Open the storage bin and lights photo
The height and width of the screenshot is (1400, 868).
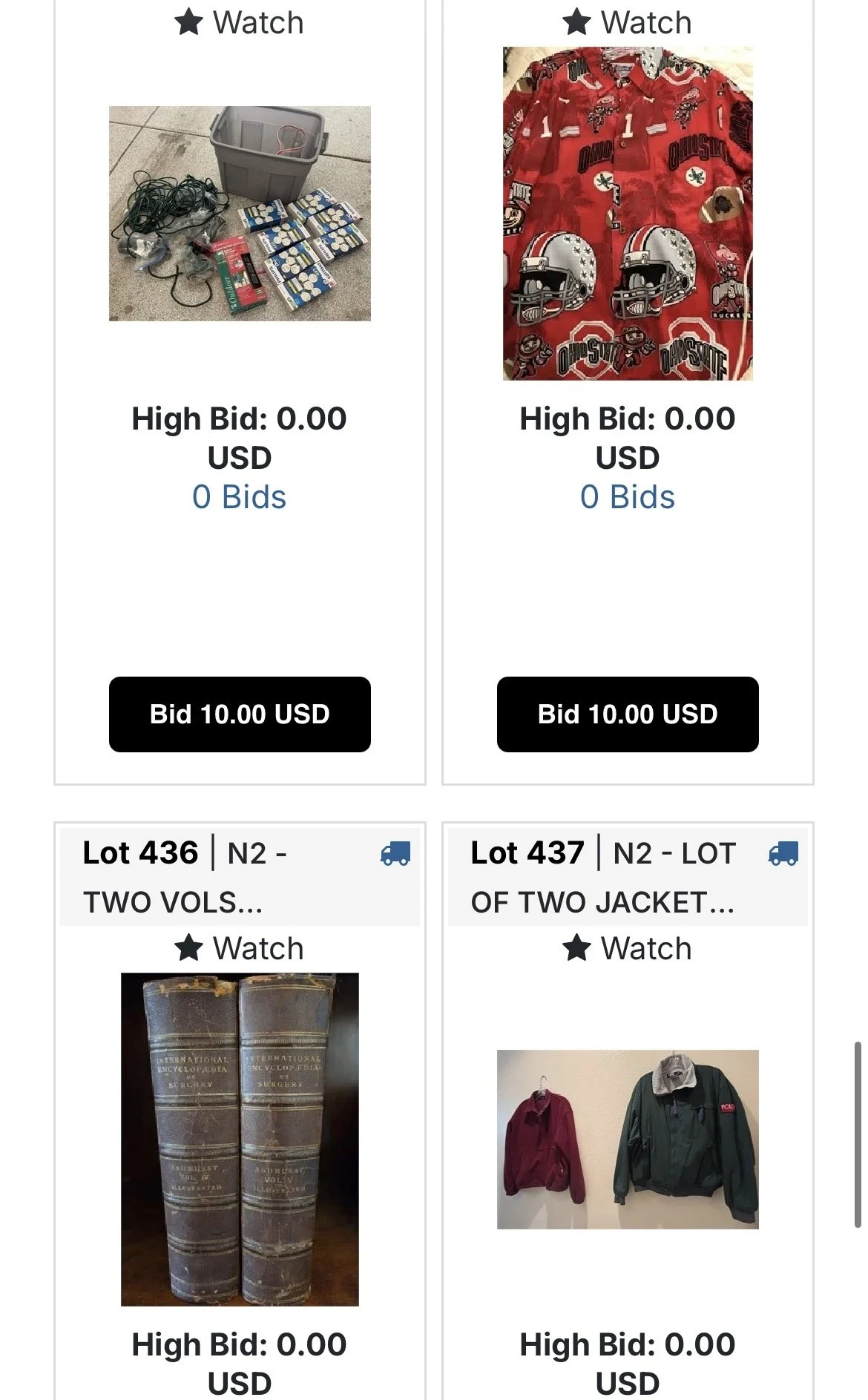[x=240, y=214]
